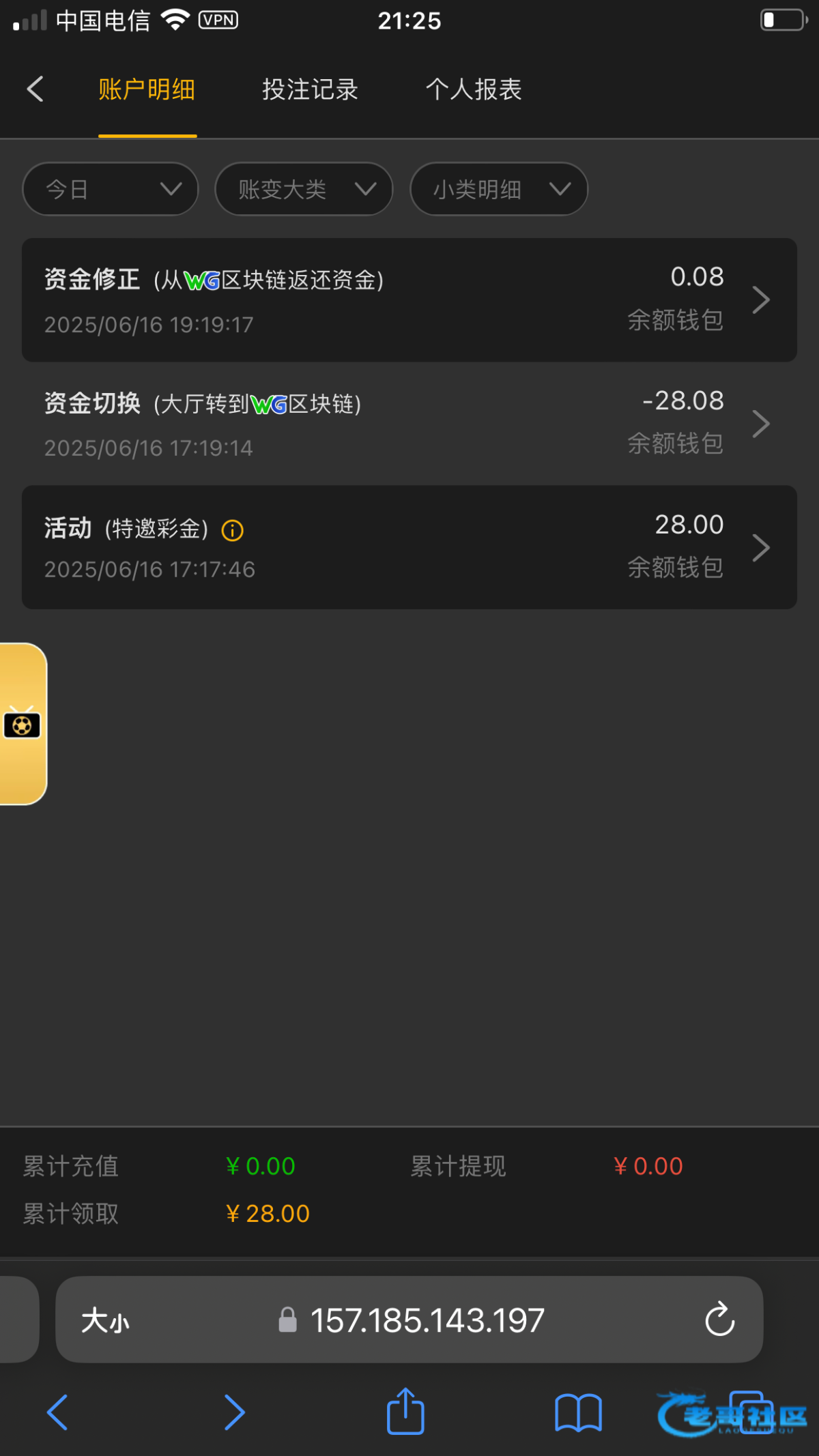Image resolution: width=819 pixels, height=1456 pixels.
Task: Expand the 今日 date dropdown
Action: pyautogui.click(x=111, y=189)
